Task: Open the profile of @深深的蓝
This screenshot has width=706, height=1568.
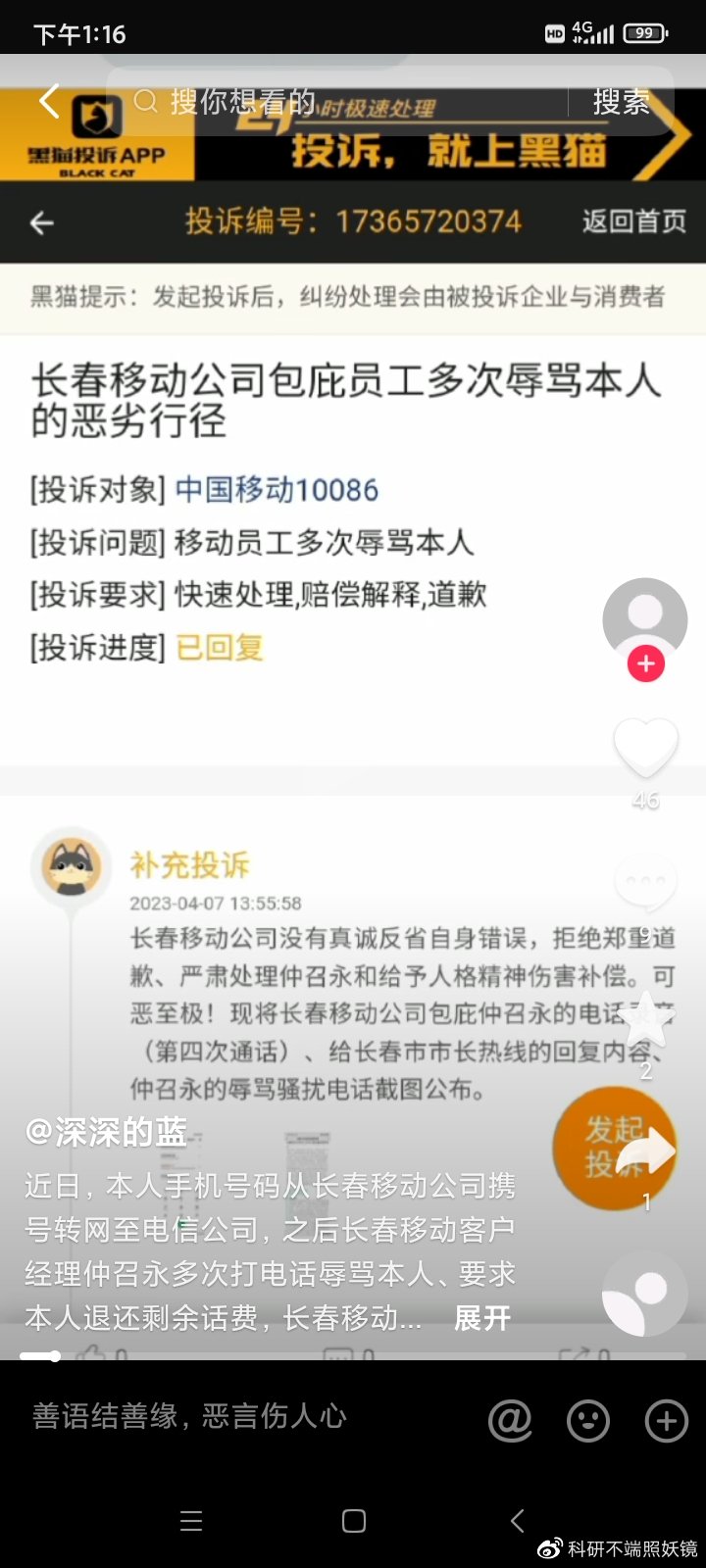Action: point(106,1132)
